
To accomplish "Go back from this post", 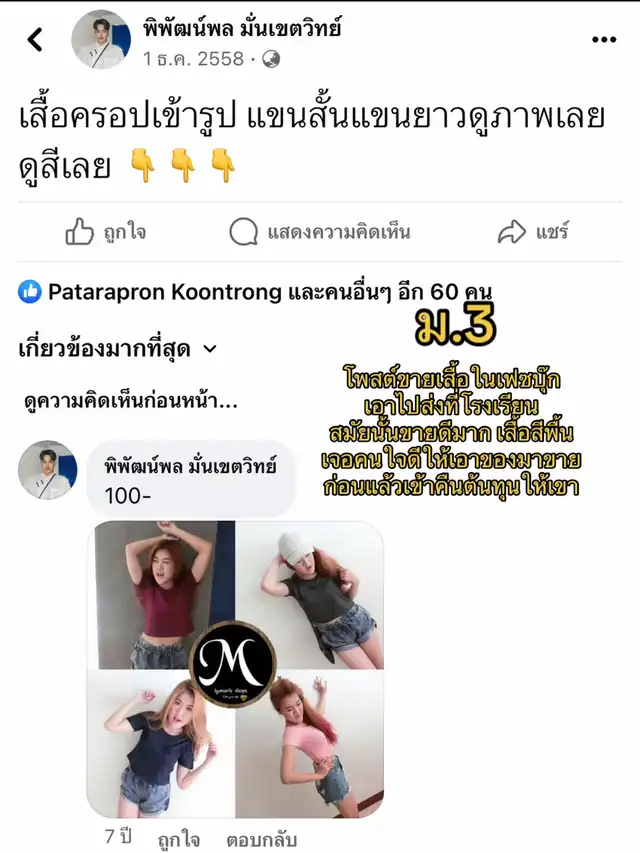I will (35, 41).
